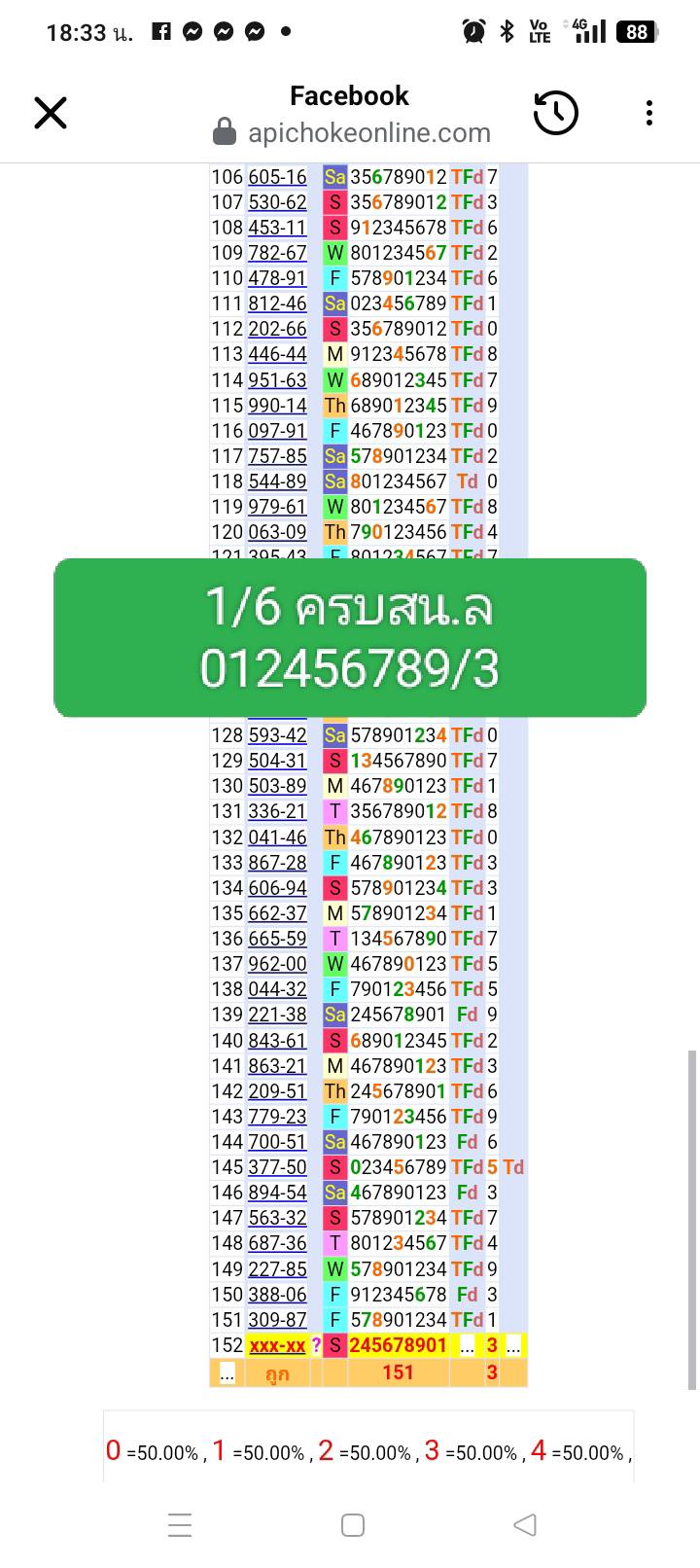Open the 979-61 result link

click(x=277, y=507)
